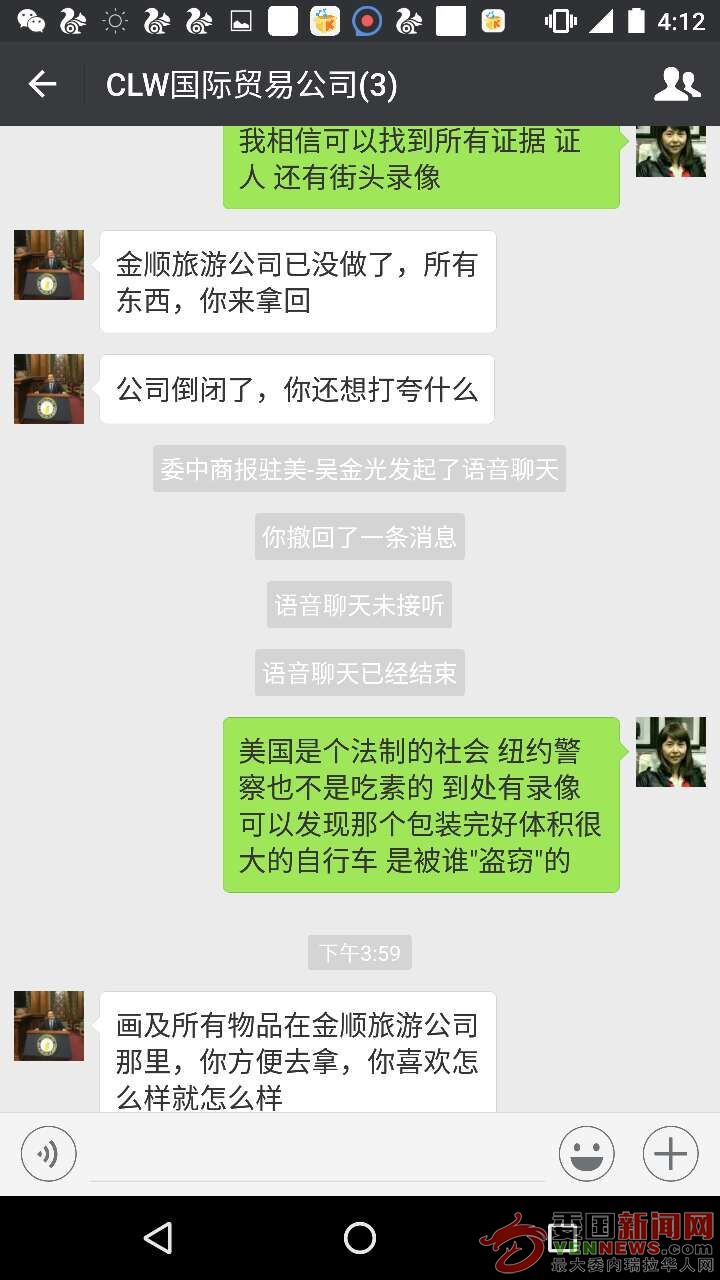The height and width of the screenshot is (1280, 720).
Task: Tap sender avatar beside 画及所有物品 message
Action: [49, 1026]
